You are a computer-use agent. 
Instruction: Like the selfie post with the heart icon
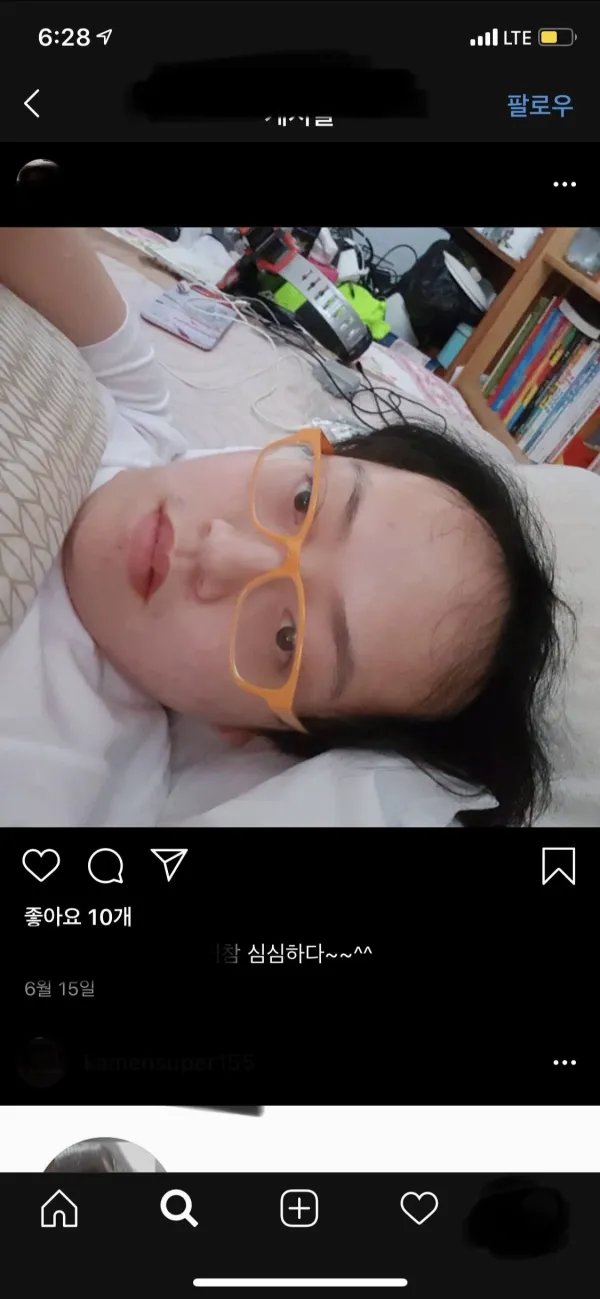[x=41, y=865]
